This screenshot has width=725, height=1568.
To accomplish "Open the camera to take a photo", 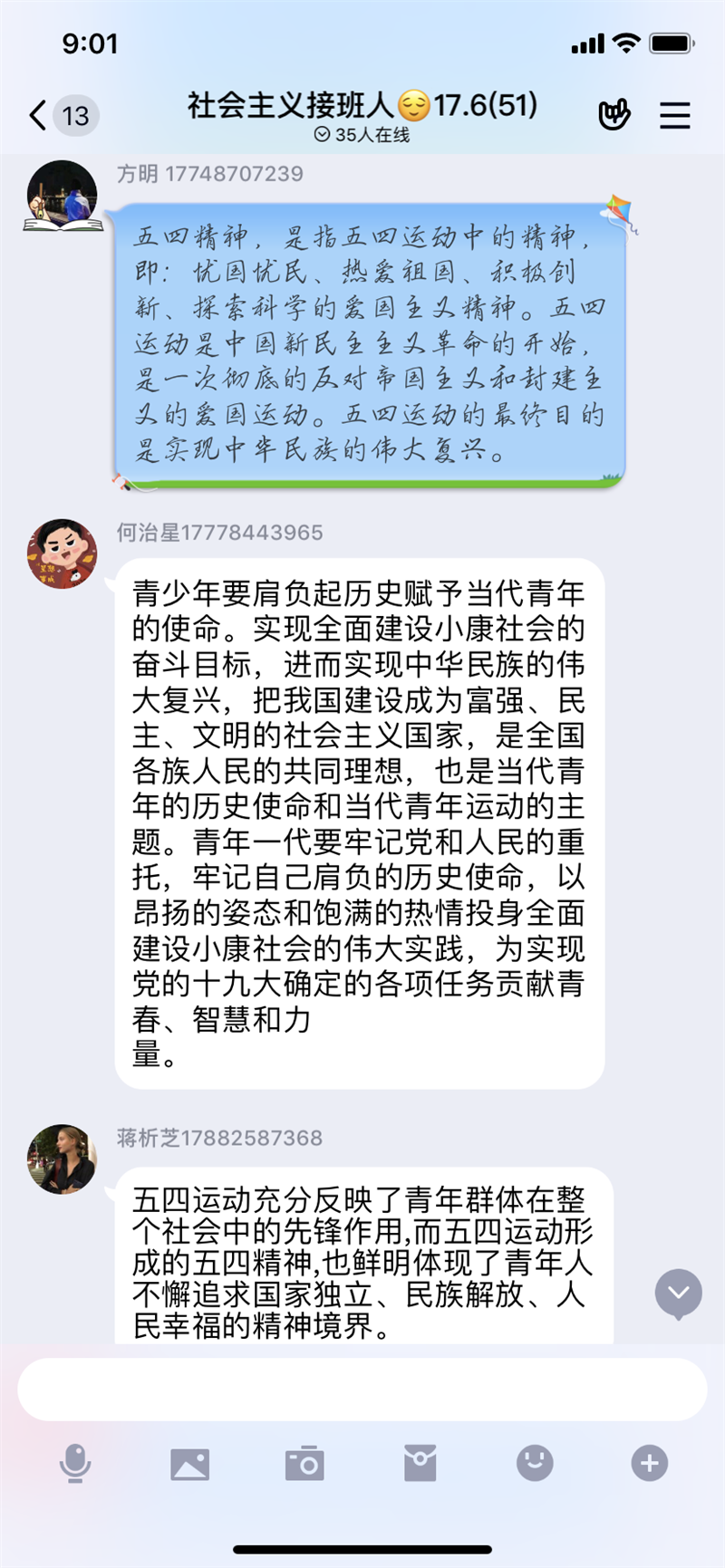I will click(304, 1463).
